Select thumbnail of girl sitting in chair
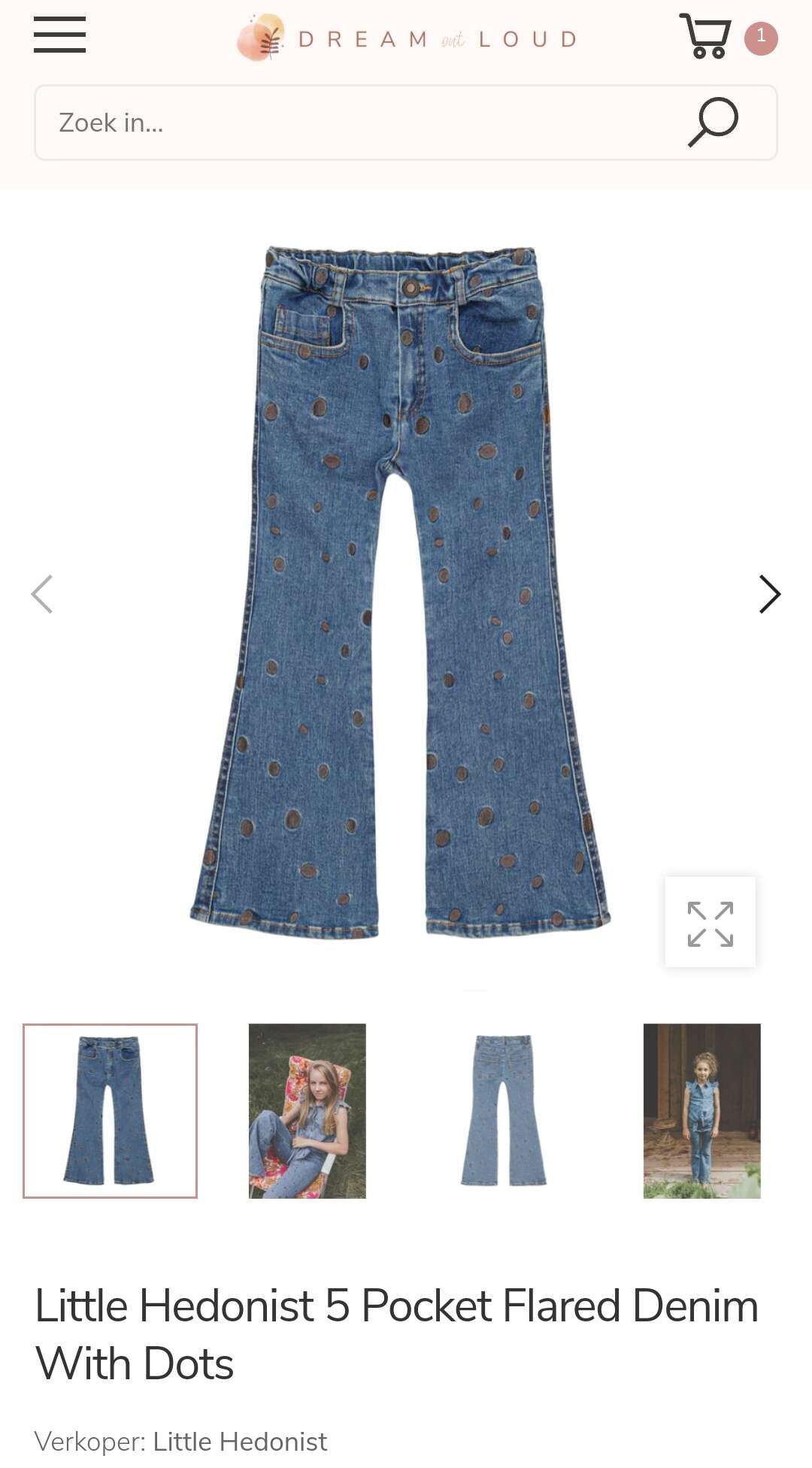This screenshot has height=1468, width=812. coord(308,1111)
